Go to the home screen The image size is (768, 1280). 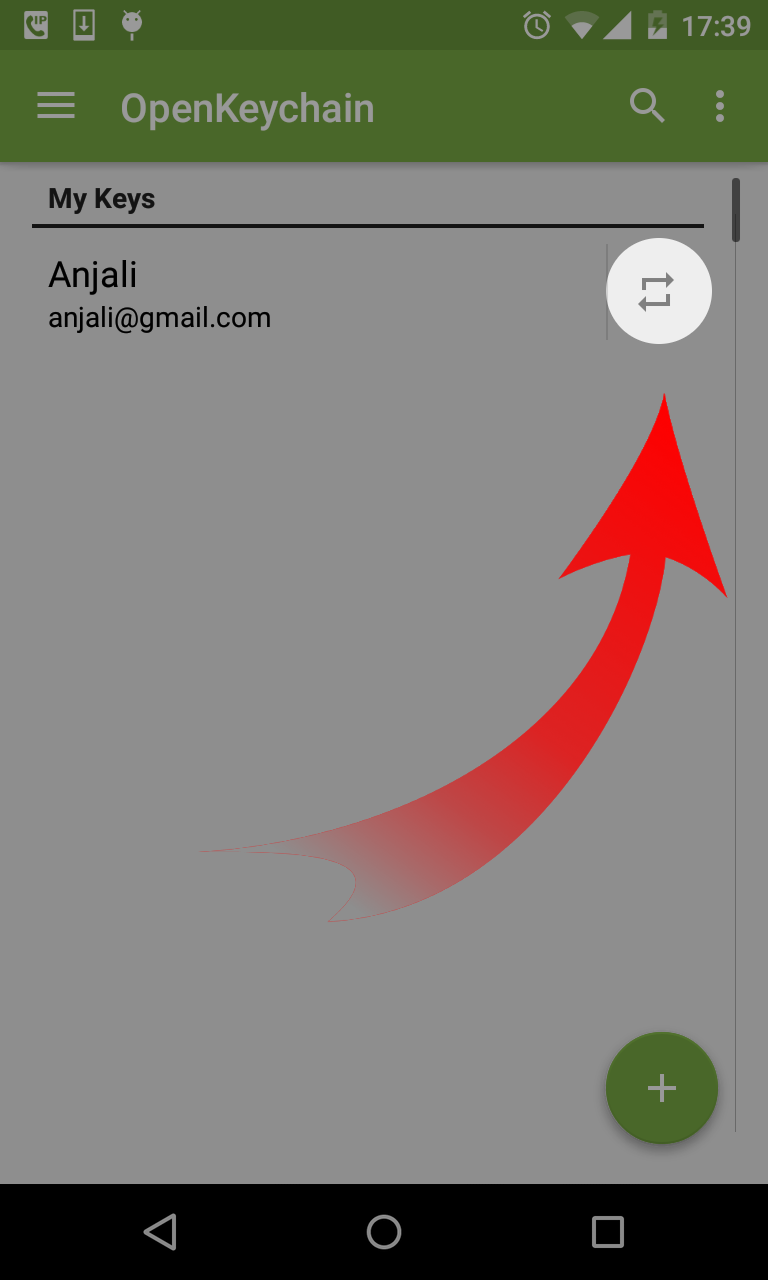pos(384,1232)
